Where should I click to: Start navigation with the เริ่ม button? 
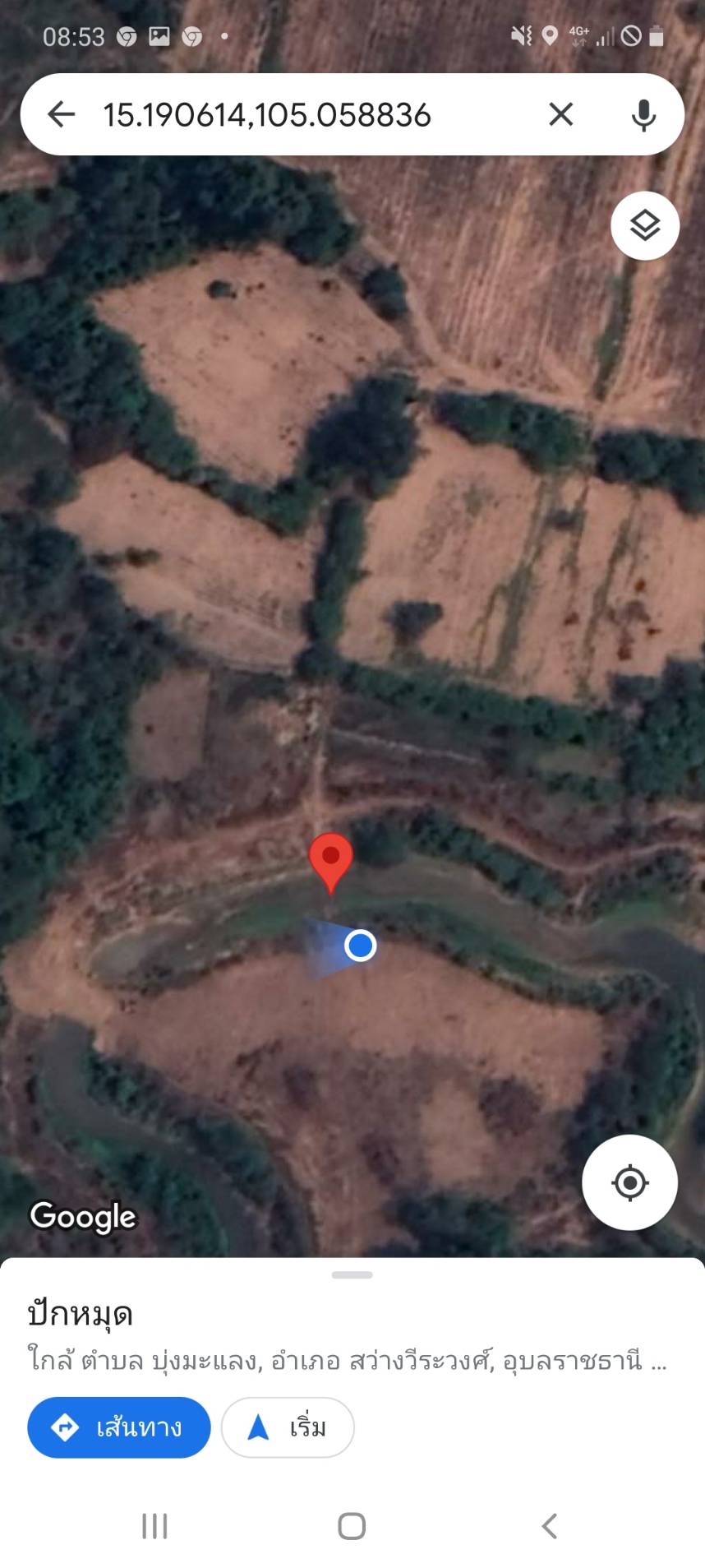288,1427
